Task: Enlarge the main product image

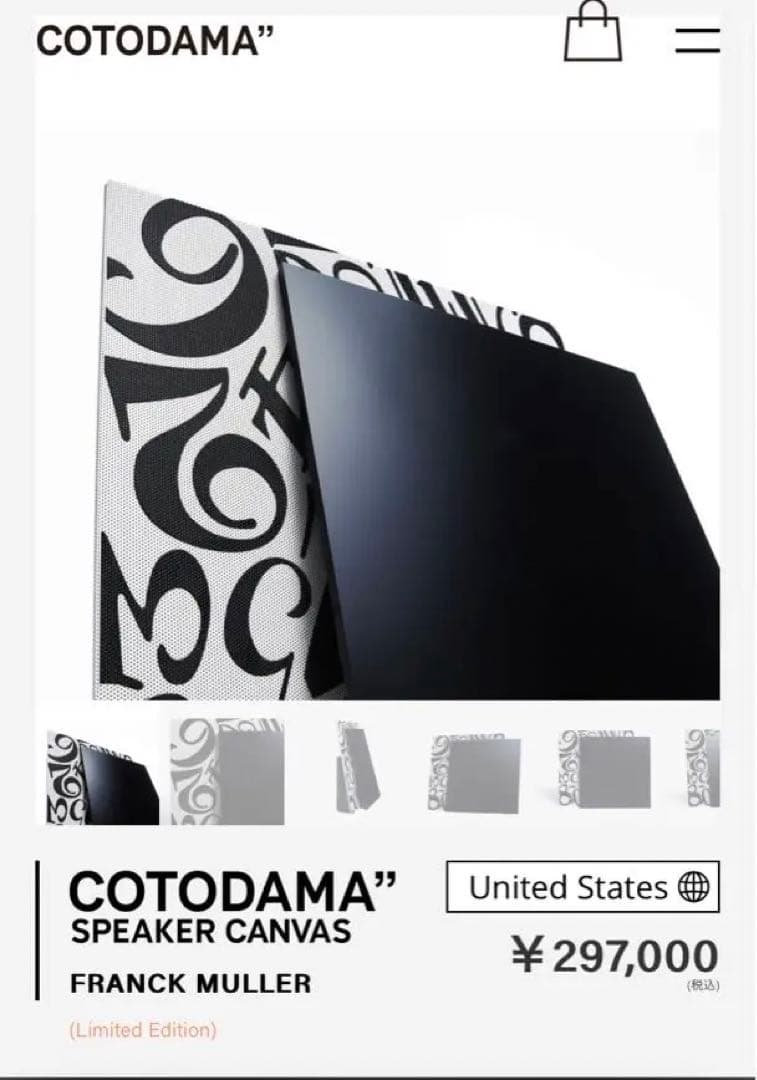Action: (x=410, y=440)
